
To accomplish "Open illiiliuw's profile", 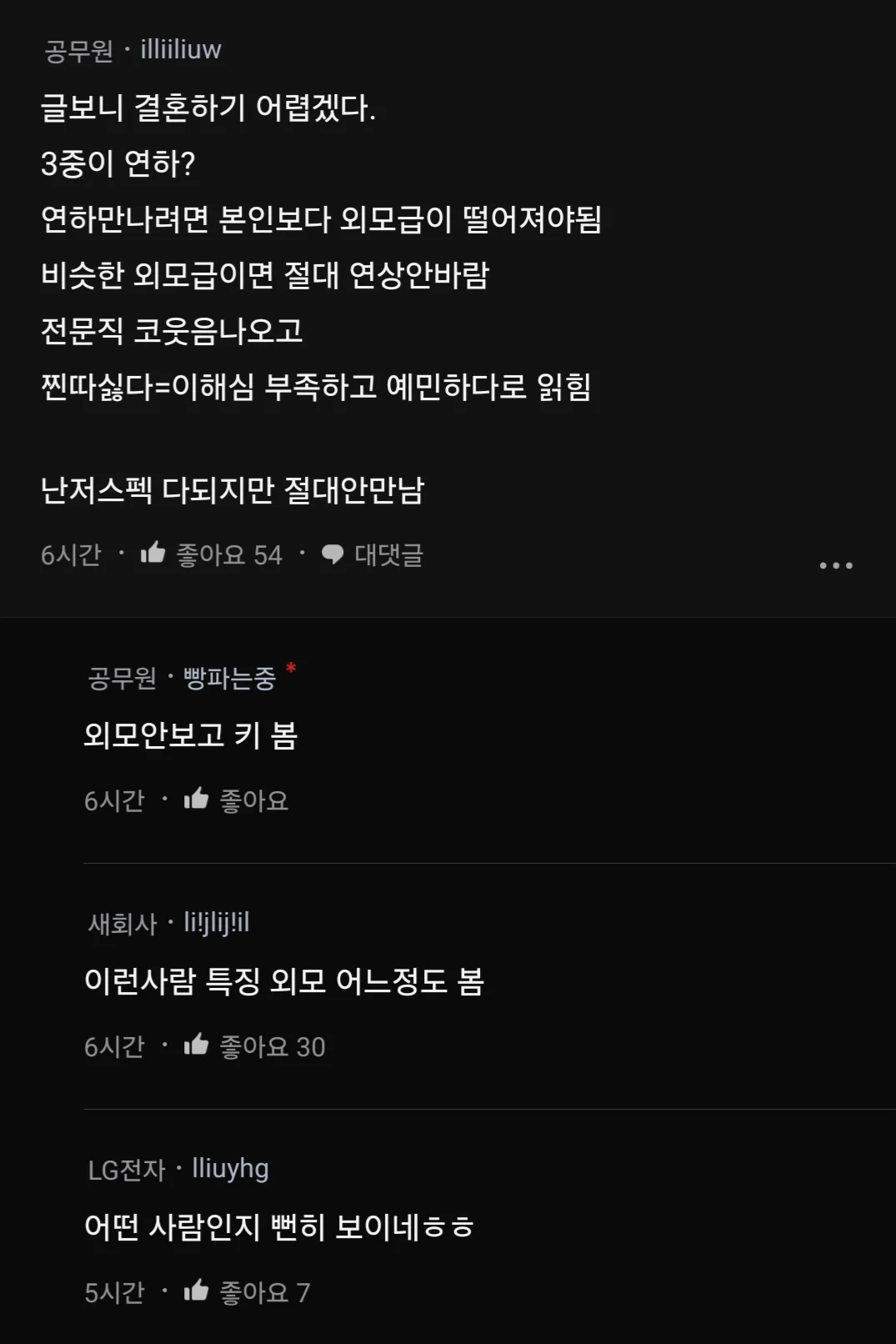I will coord(180,50).
